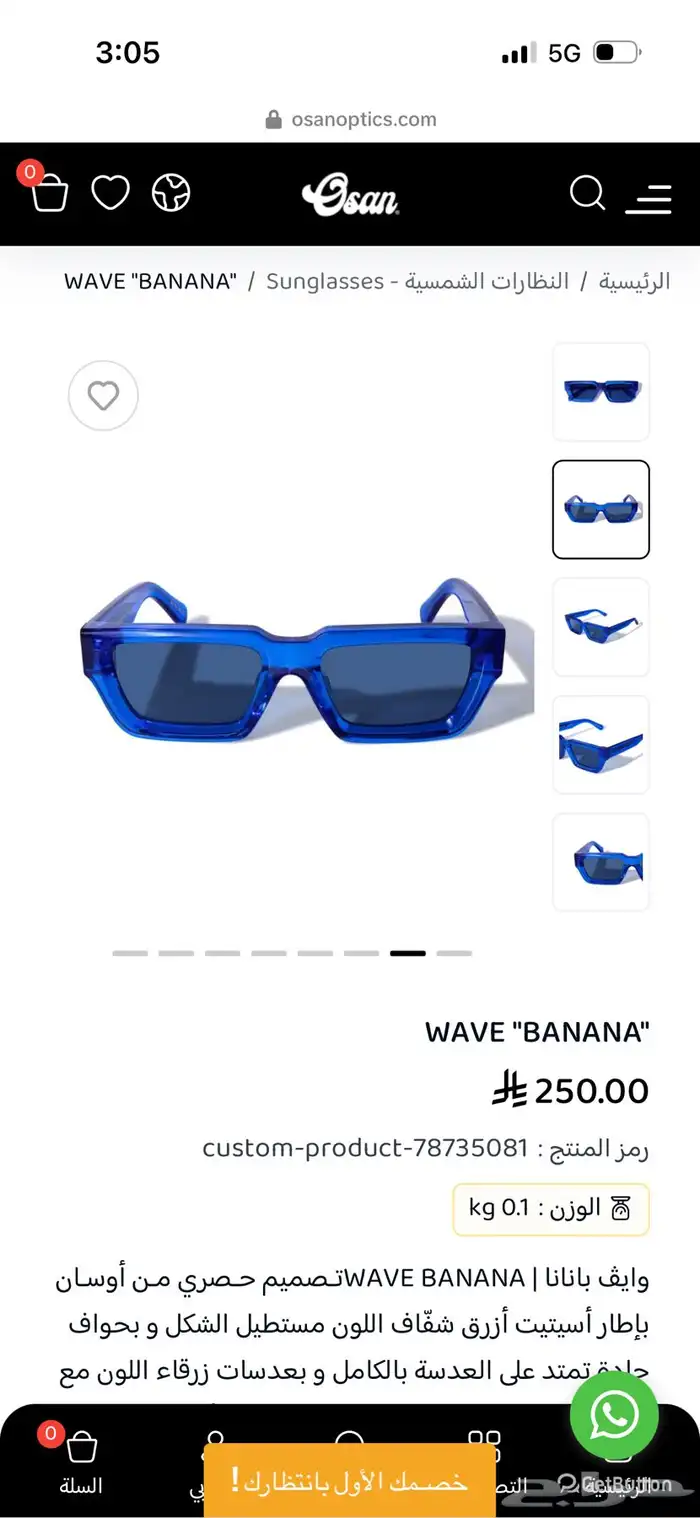Go to the Osan home logo
The width and height of the screenshot is (700, 1518).
350,194
